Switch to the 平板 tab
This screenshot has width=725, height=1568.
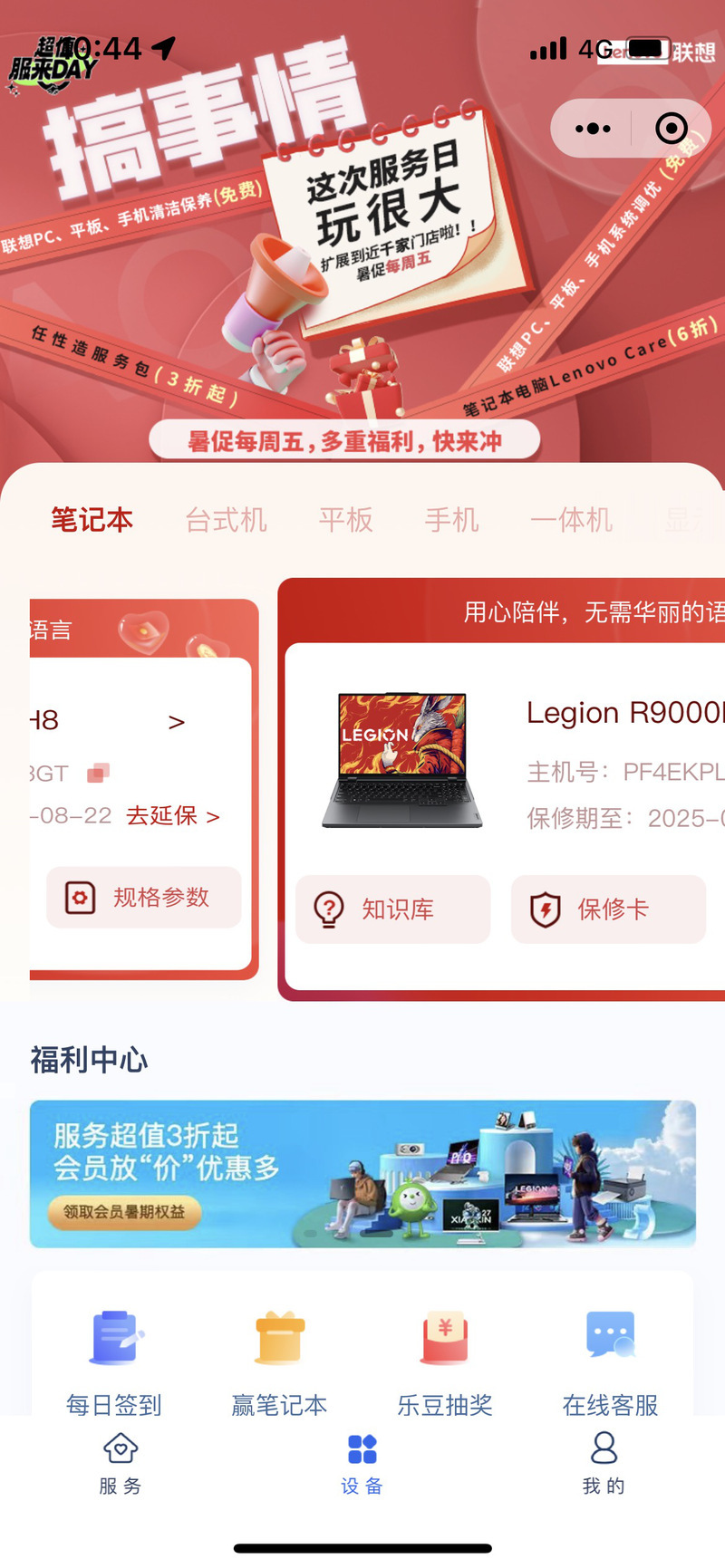(x=346, y=520)
